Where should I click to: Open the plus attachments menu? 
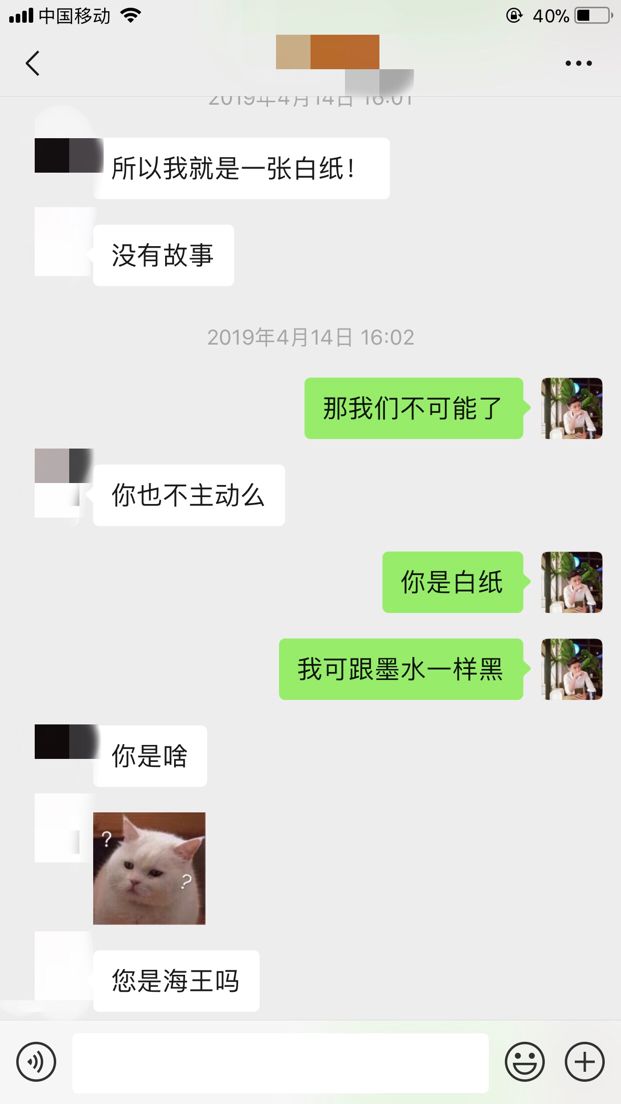[585, 1062]
